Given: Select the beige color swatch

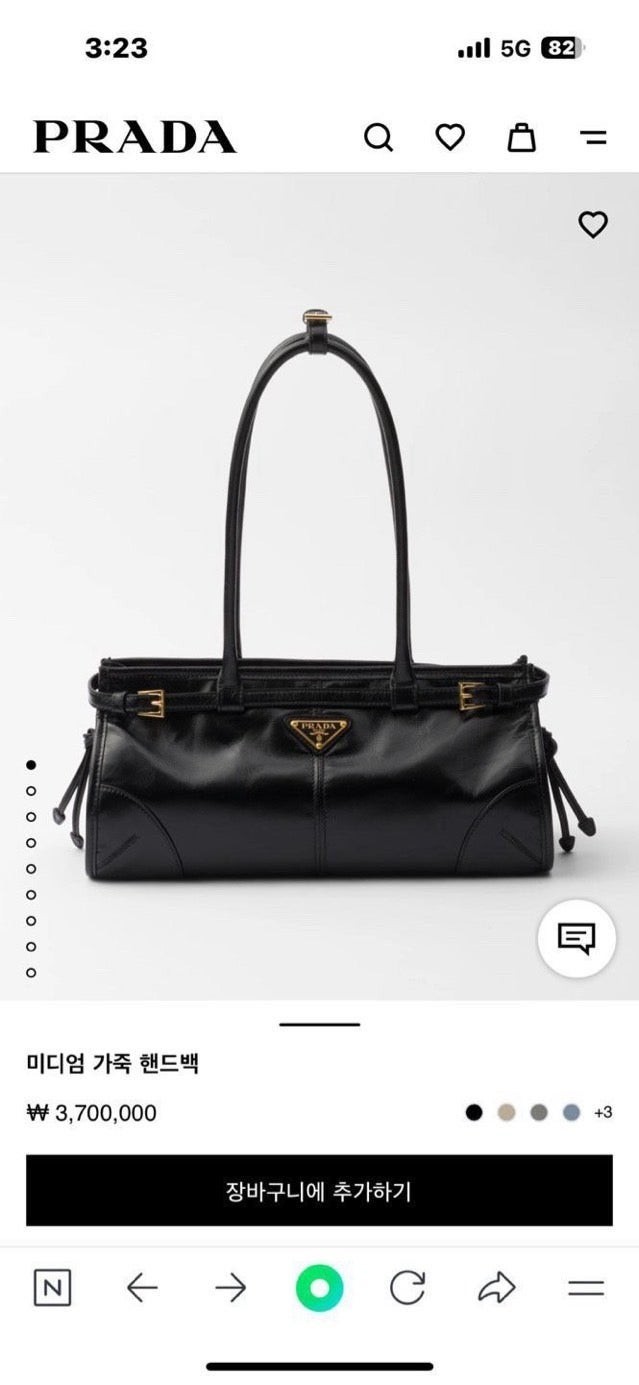Looking at the screenshot, I should (x=506, y=1112).
